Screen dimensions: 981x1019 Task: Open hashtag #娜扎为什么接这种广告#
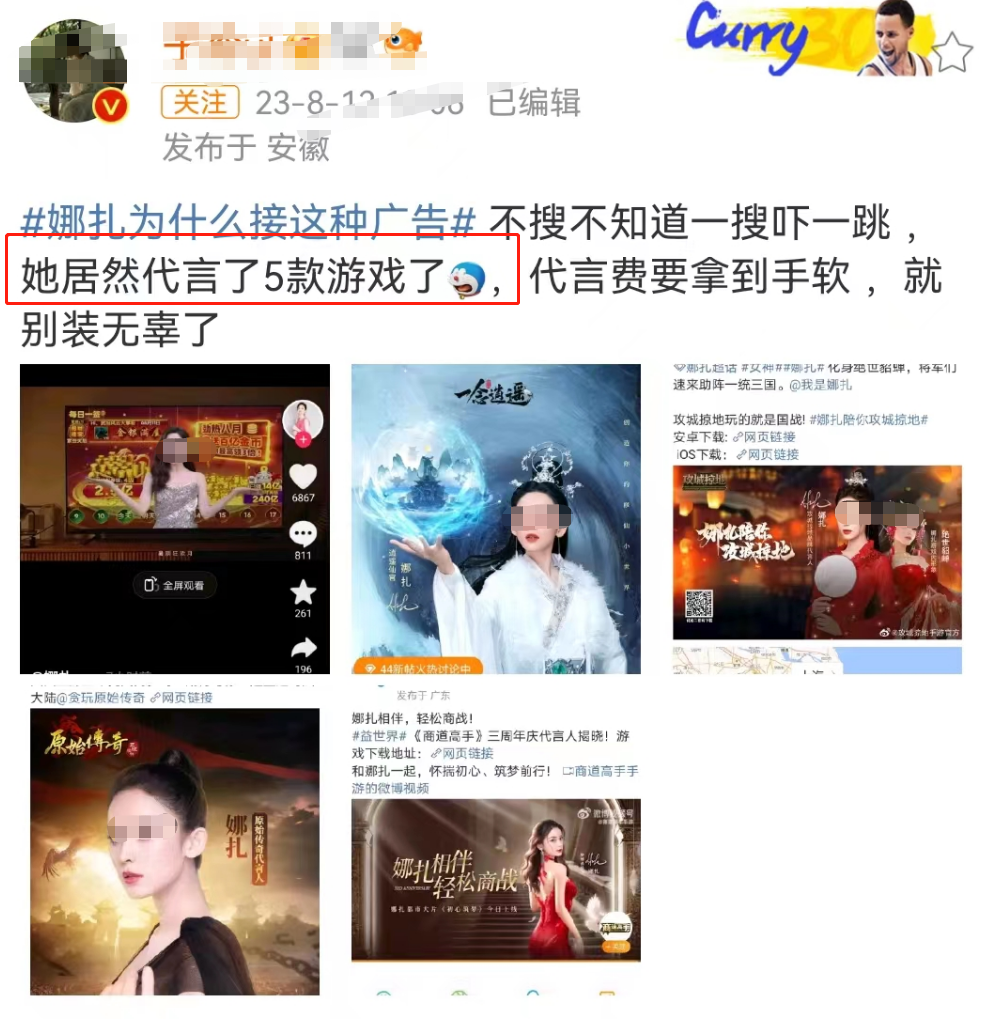coord(248,222)
